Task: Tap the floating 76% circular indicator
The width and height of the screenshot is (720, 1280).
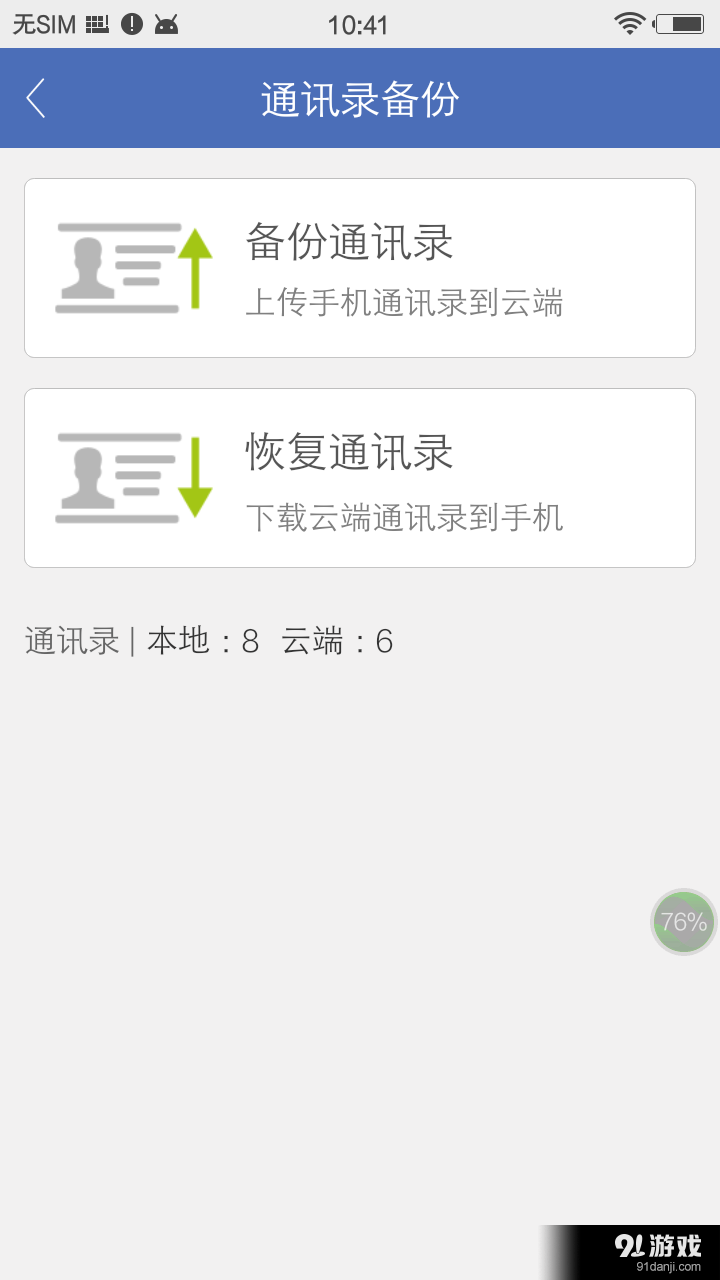Action: click(x=683, y=920)
